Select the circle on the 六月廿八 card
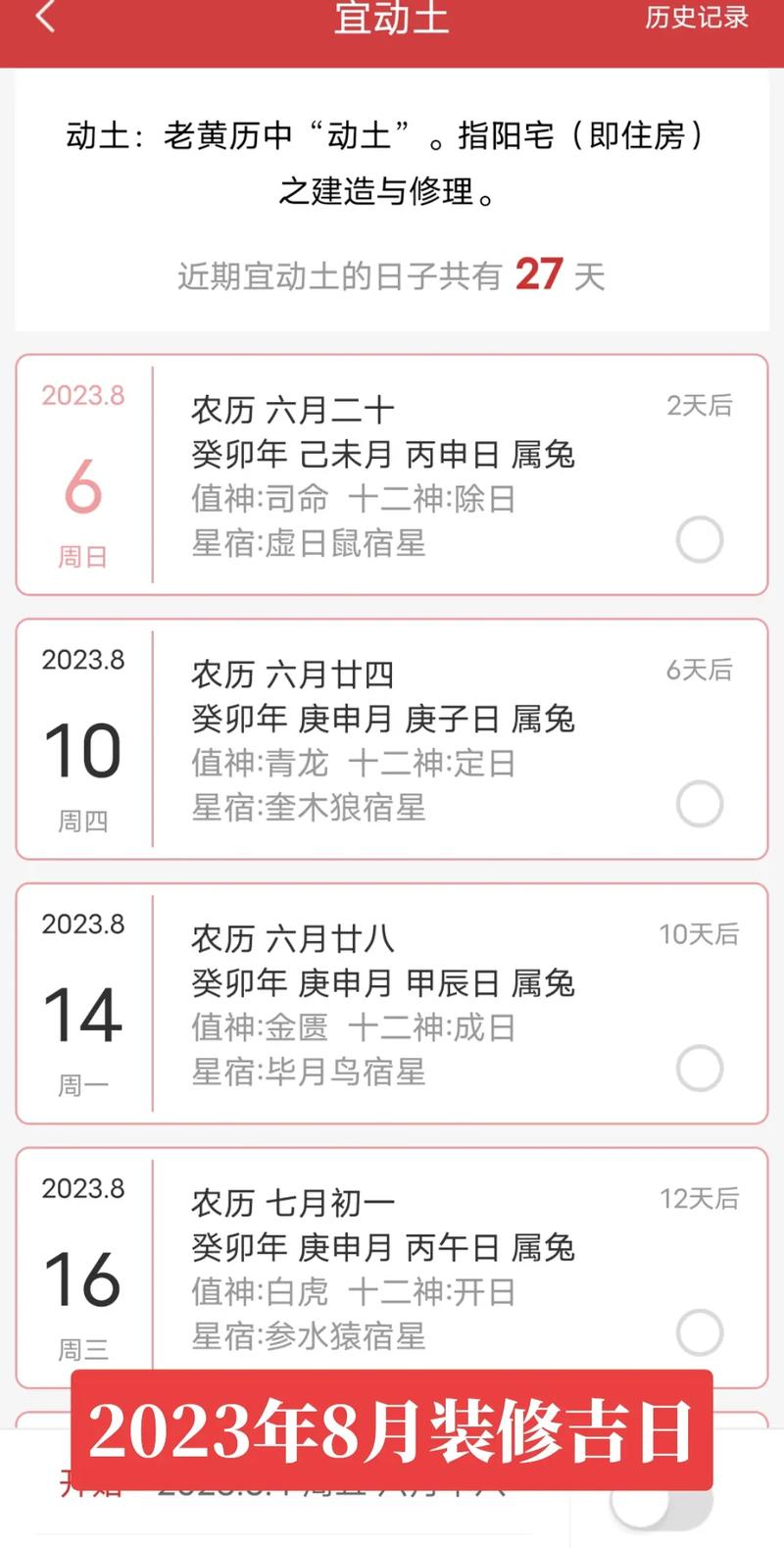784x1548 pixels. point(700,1069)
